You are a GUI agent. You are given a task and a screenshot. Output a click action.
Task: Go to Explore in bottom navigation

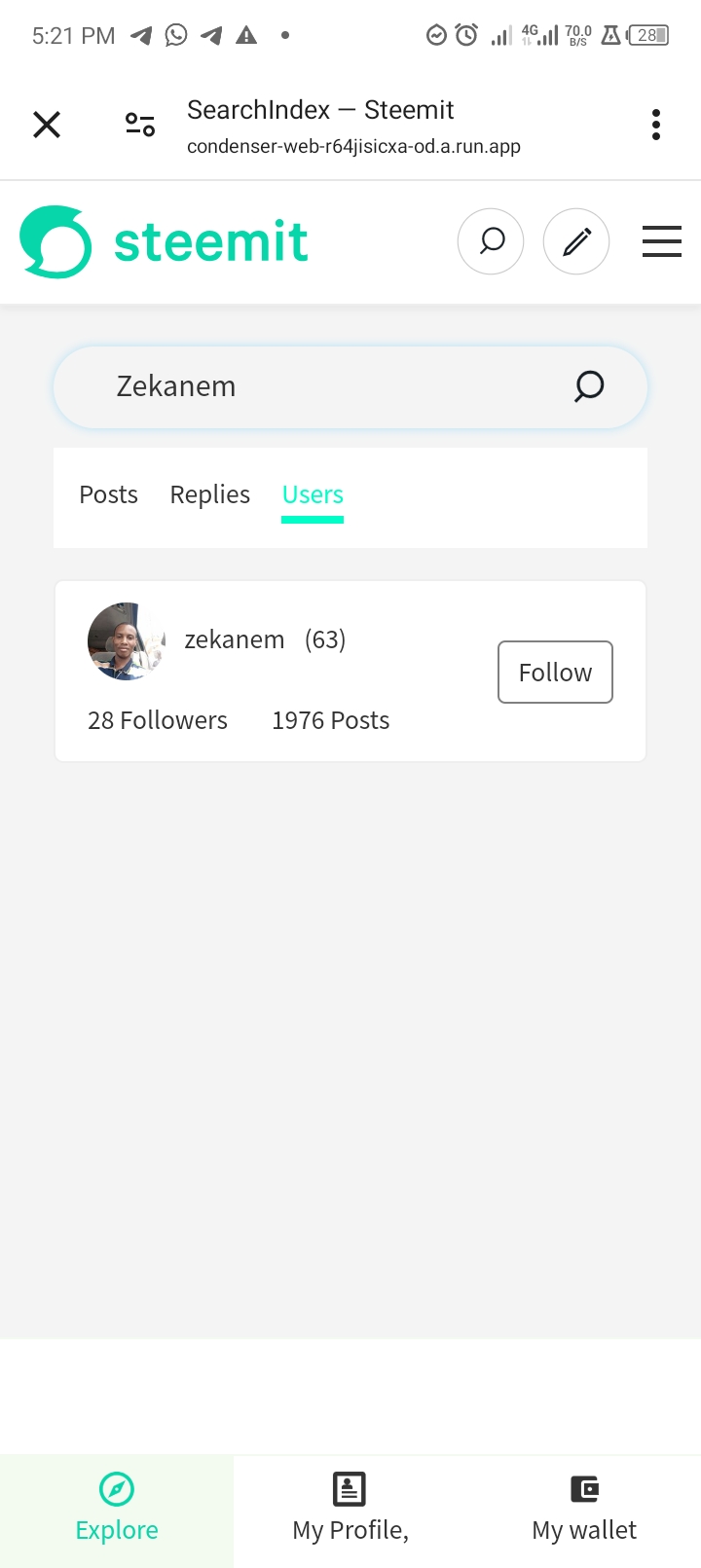pos(117,1510)
